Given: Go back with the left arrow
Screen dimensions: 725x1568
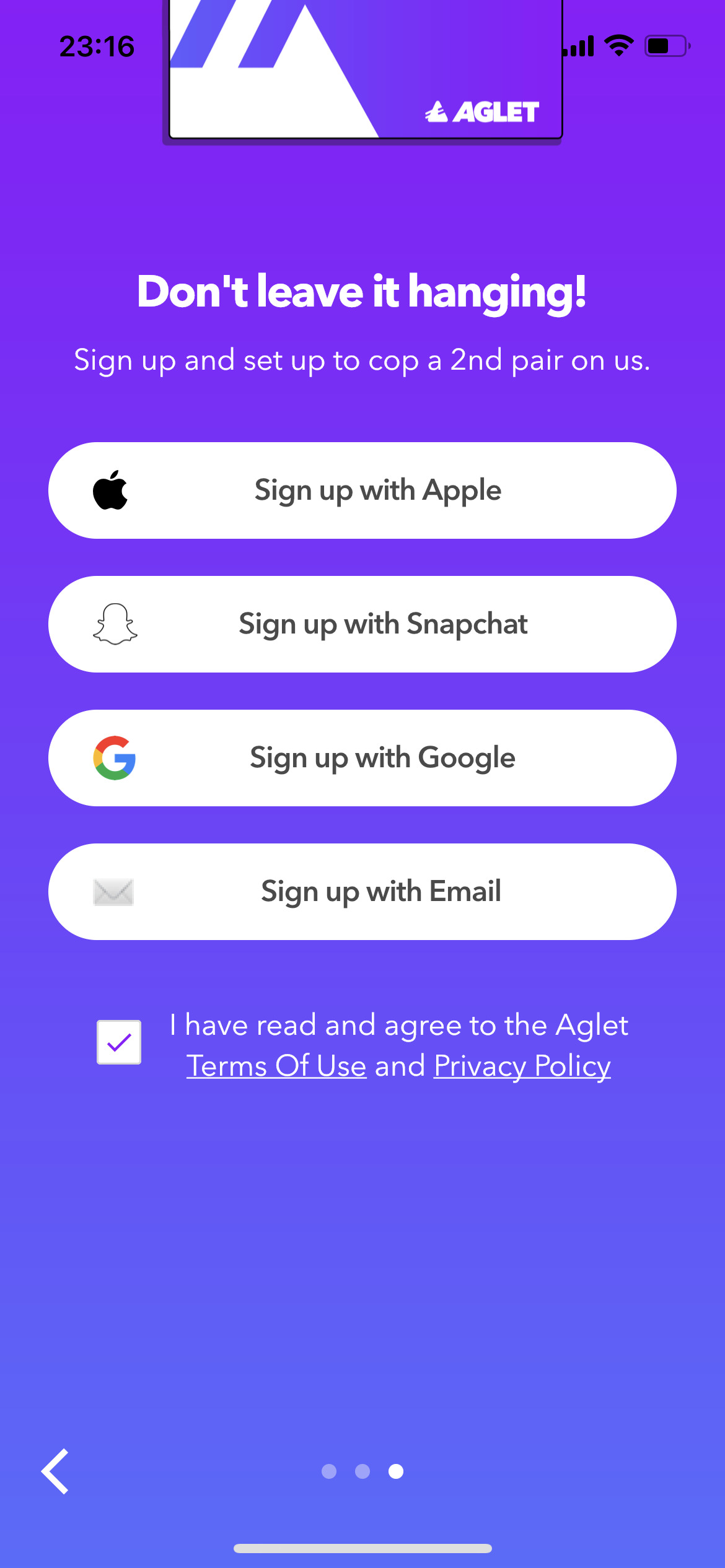Looking at the screenshot, I should click(56, 1471).
